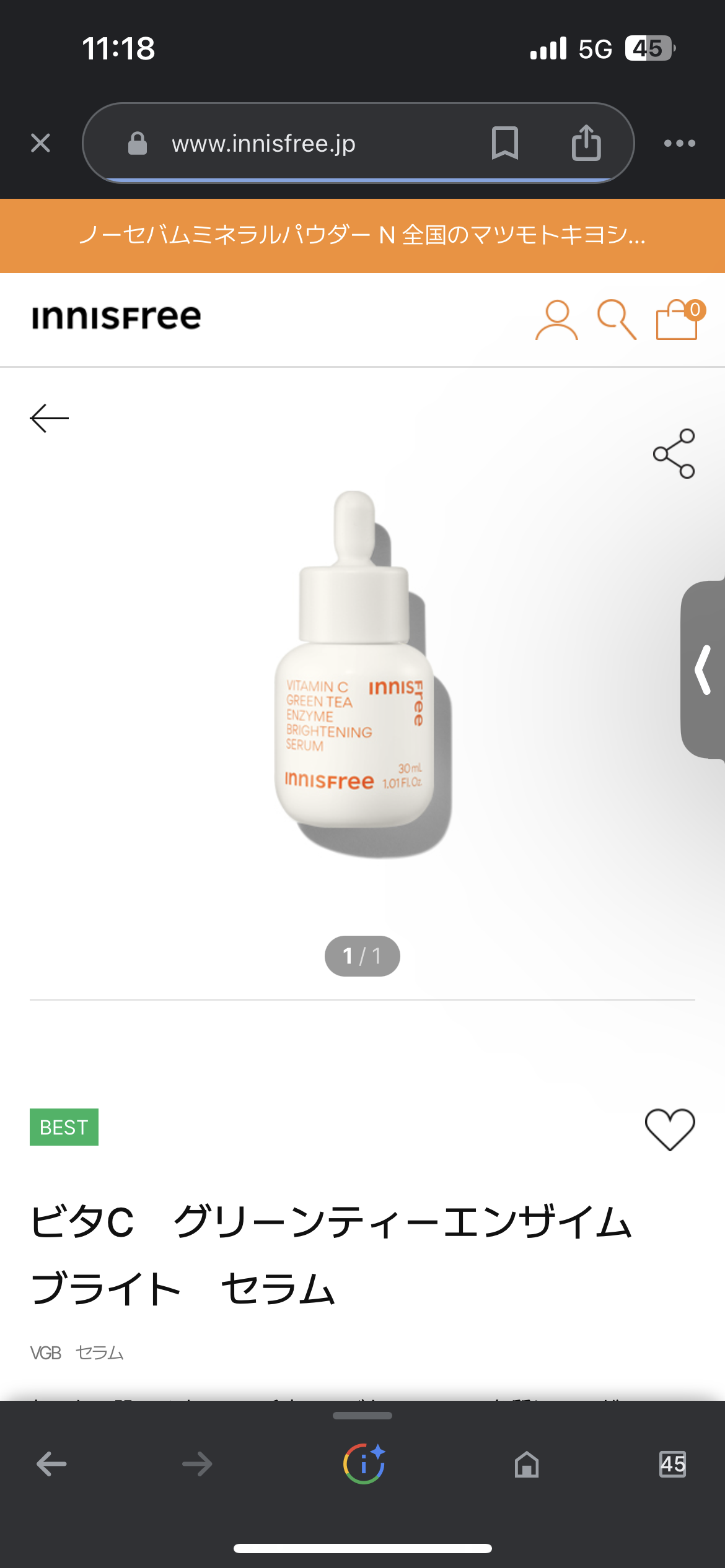Open the browser overflow menu

pyautogui.click(x=679, y=143)
